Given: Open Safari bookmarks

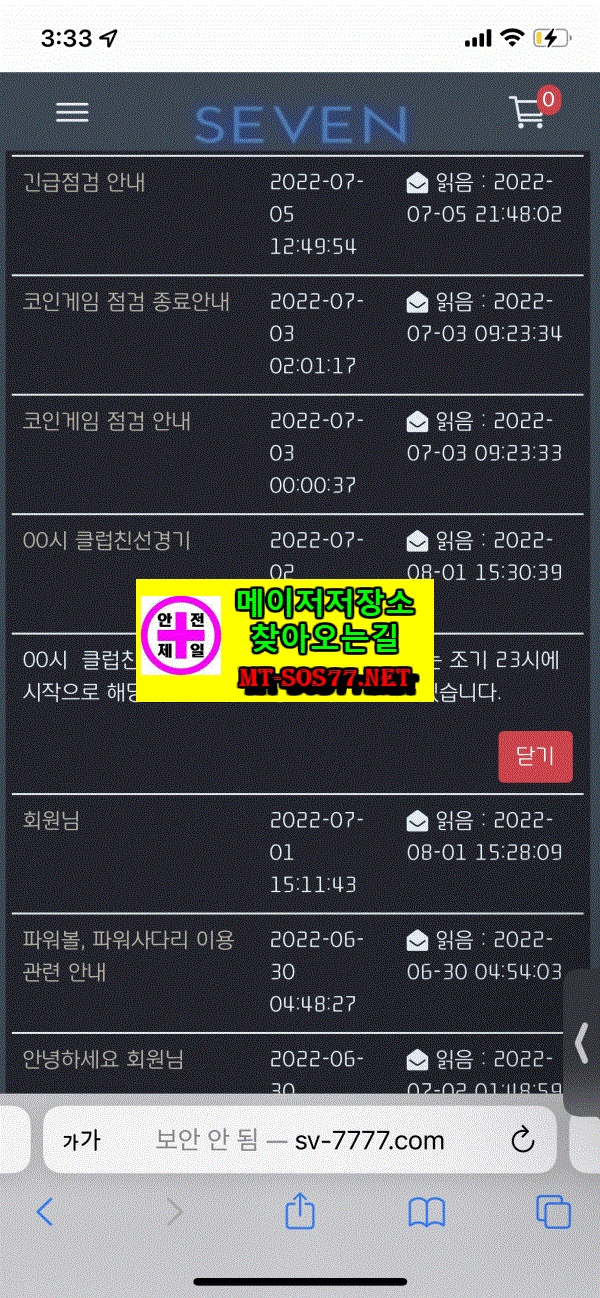Looking at the screenshot, I should click(x=427, y=1213).
